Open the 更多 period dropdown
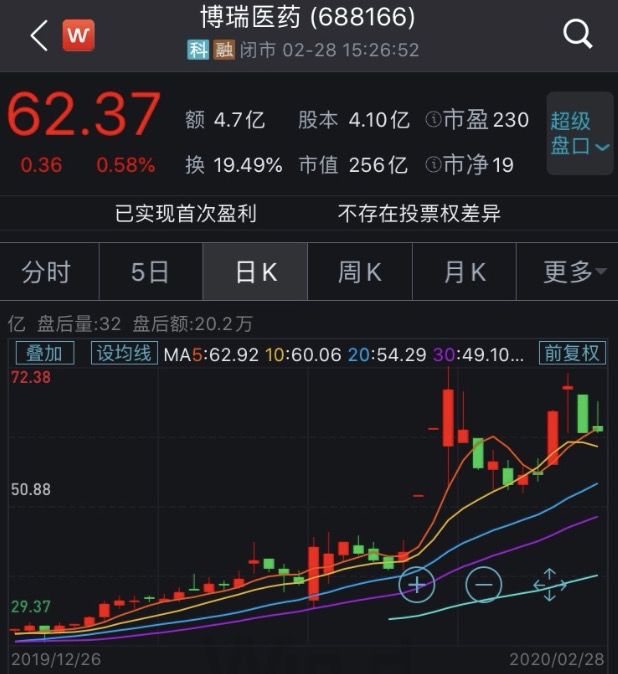This screenshot has width=618, height=674. [x=574, y=271]
